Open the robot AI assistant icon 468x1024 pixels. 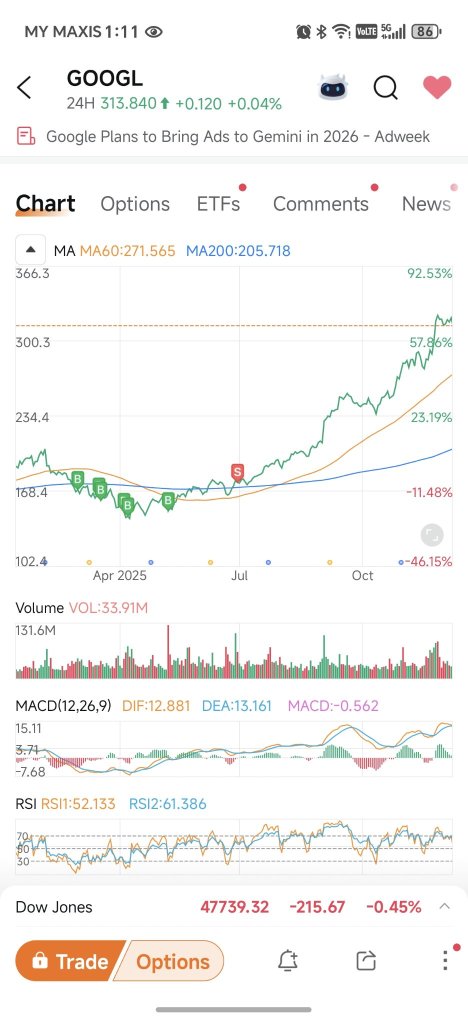[x=333, y=87]
